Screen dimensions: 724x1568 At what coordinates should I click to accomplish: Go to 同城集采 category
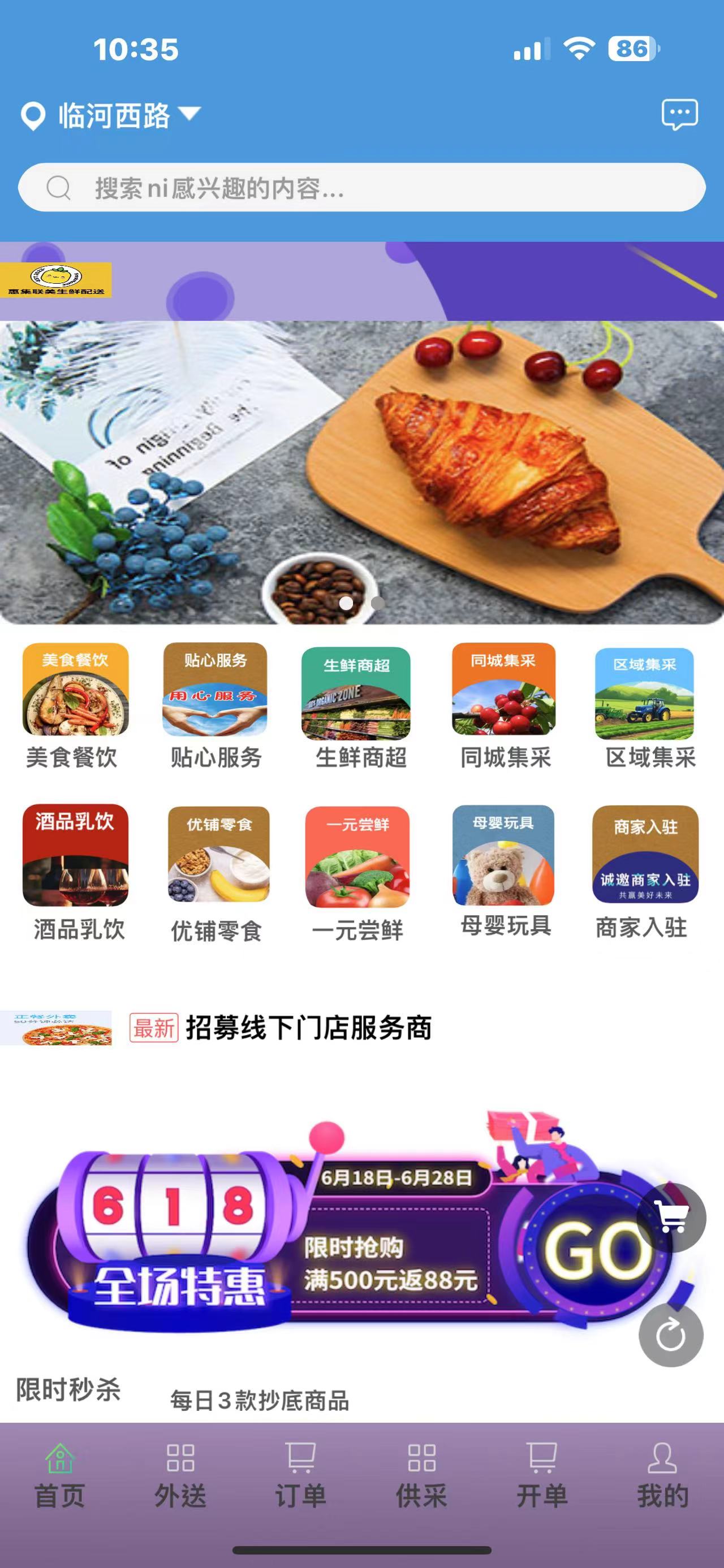click(x=504, y=706)
